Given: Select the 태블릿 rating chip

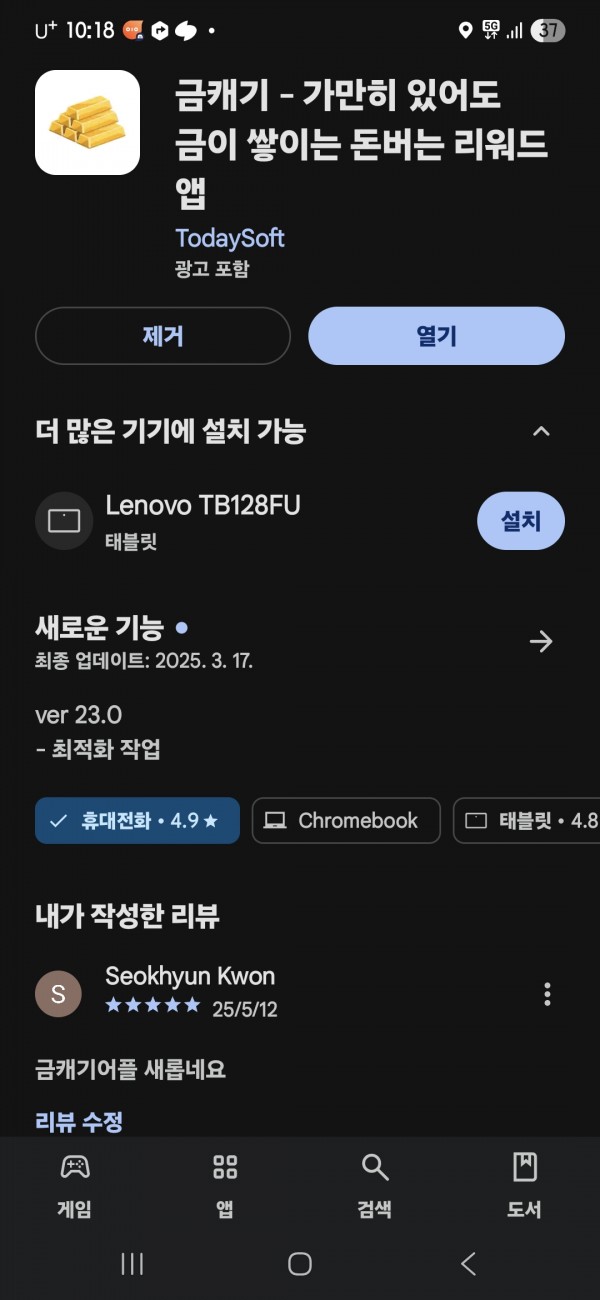Looking at the screenshot, I should point(527,821).
